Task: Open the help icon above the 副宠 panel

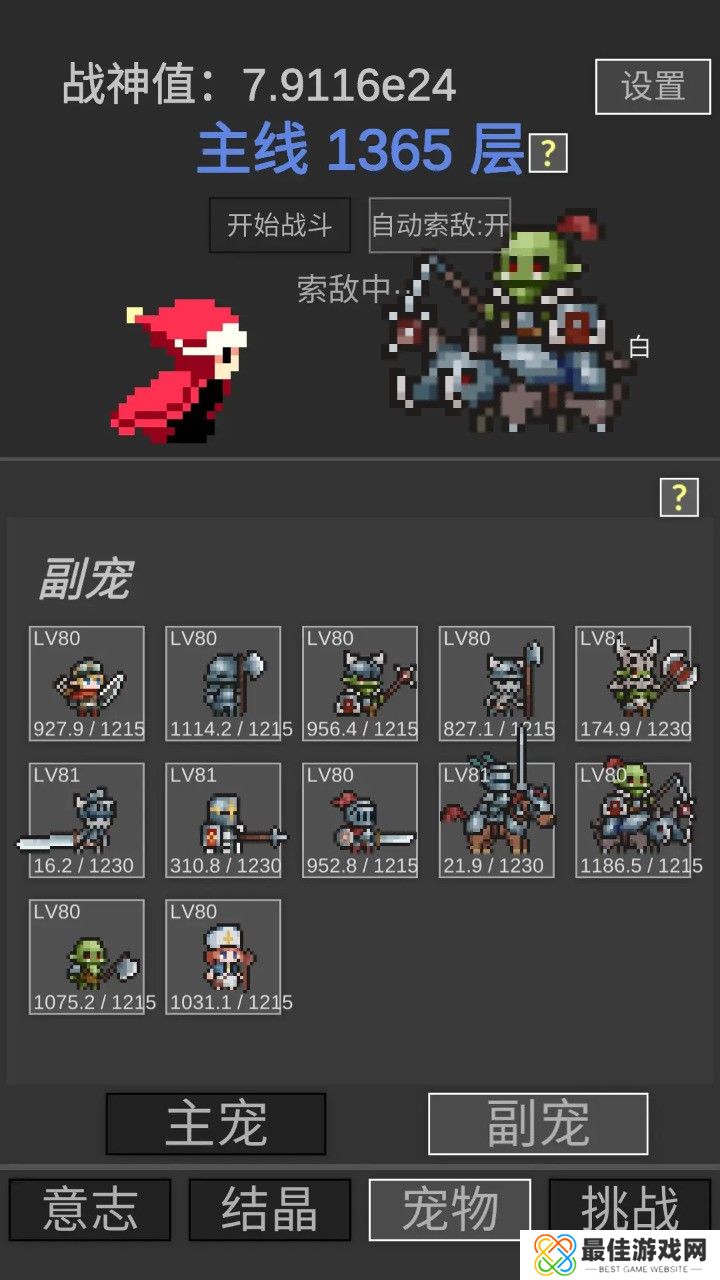Action: pos(678,497)
